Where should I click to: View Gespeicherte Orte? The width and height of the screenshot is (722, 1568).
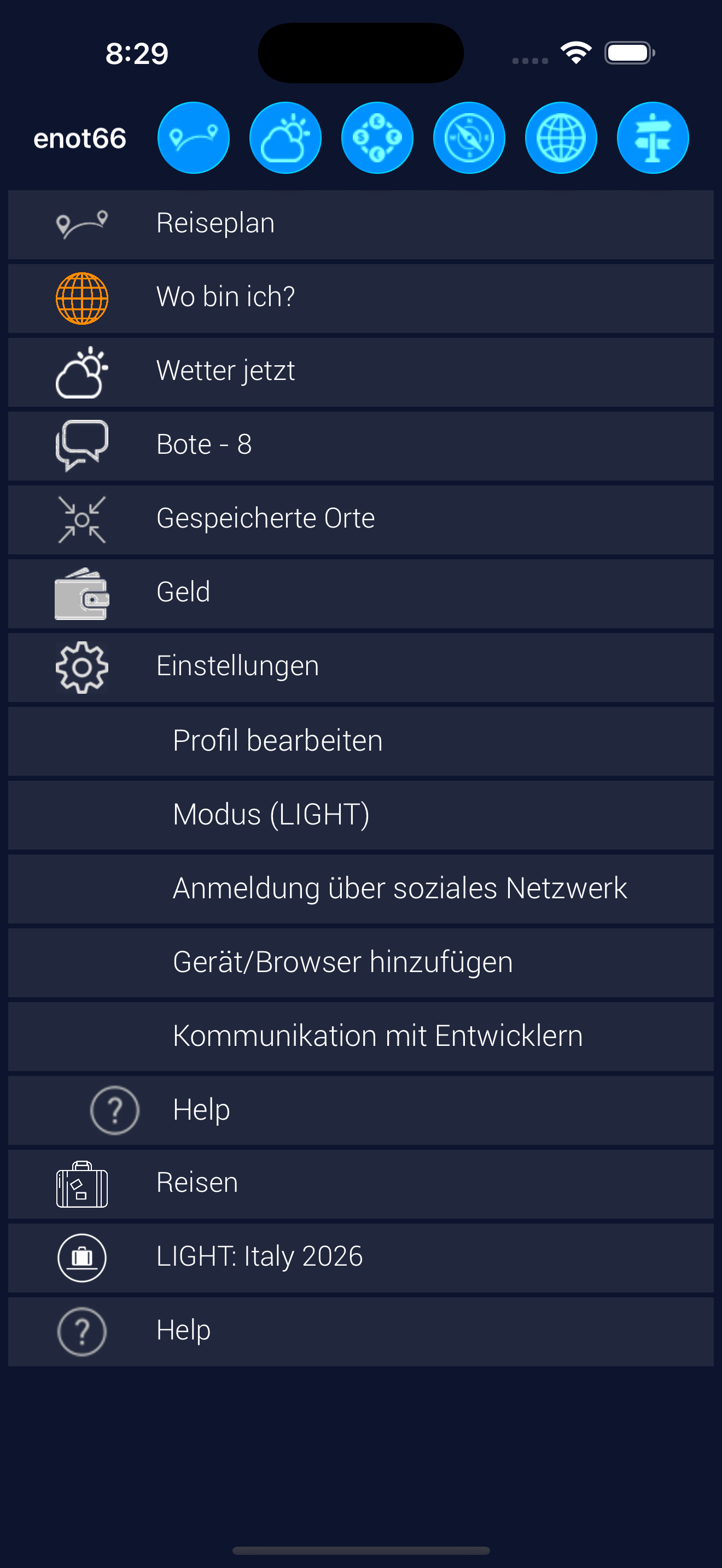360,519
